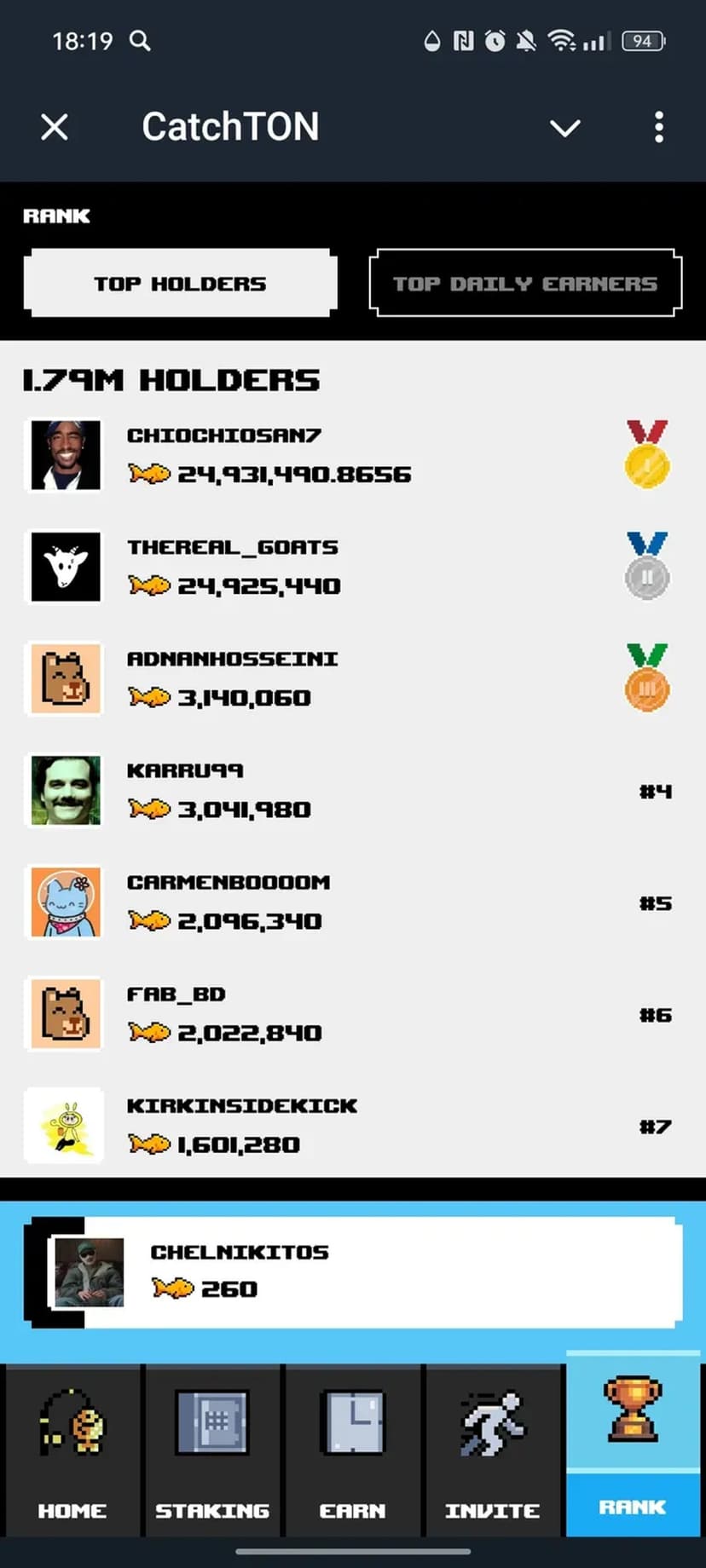Image resolution: width=706 pixels, height=1568 pixels.
Task: Close the CatchTON mini app
Action: (55, 128)
